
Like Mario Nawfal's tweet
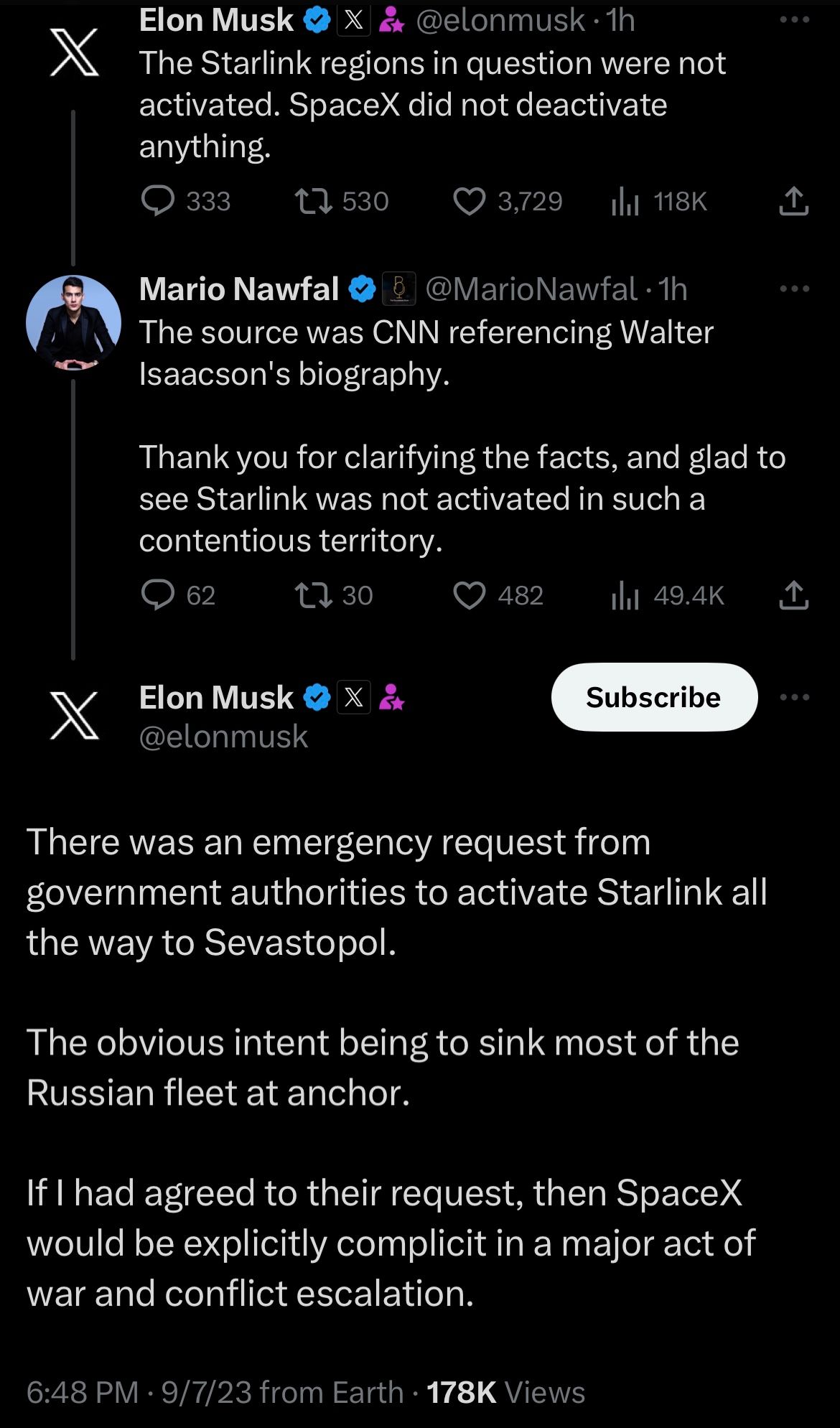tap(470, 595)
